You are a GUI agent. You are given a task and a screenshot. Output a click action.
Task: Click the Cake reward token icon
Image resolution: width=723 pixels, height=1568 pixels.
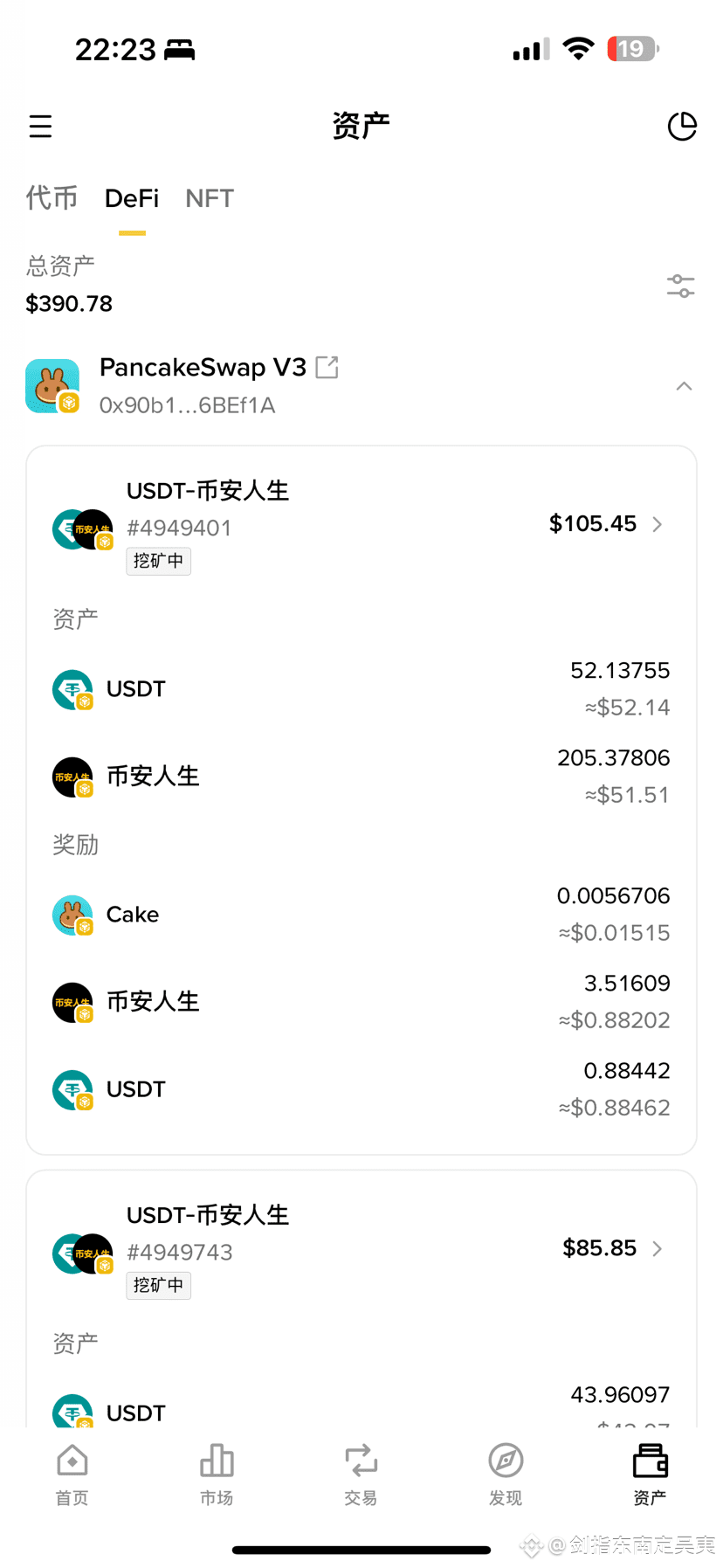click(72, 915)
